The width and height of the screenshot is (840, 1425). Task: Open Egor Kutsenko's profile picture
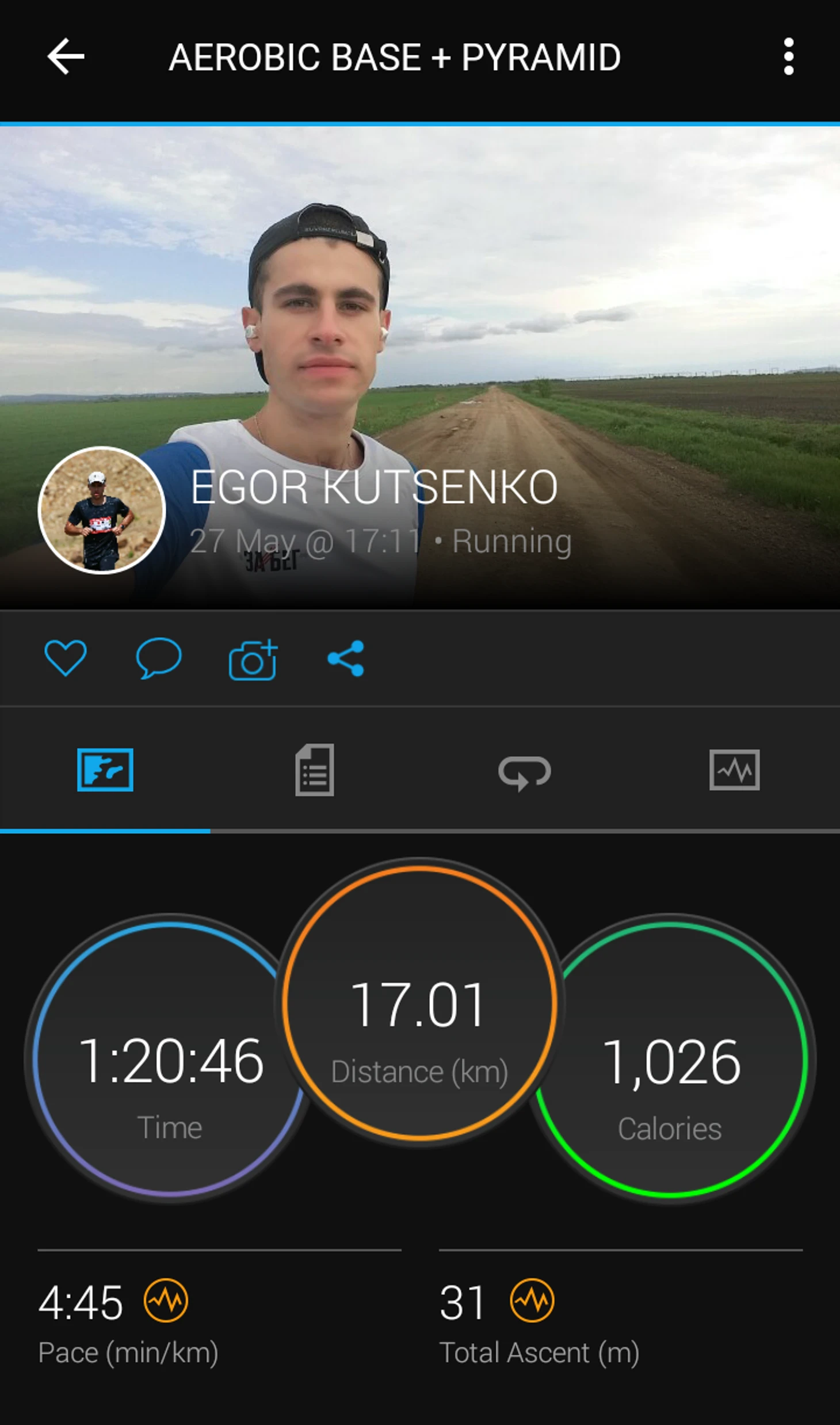(102, 510)
